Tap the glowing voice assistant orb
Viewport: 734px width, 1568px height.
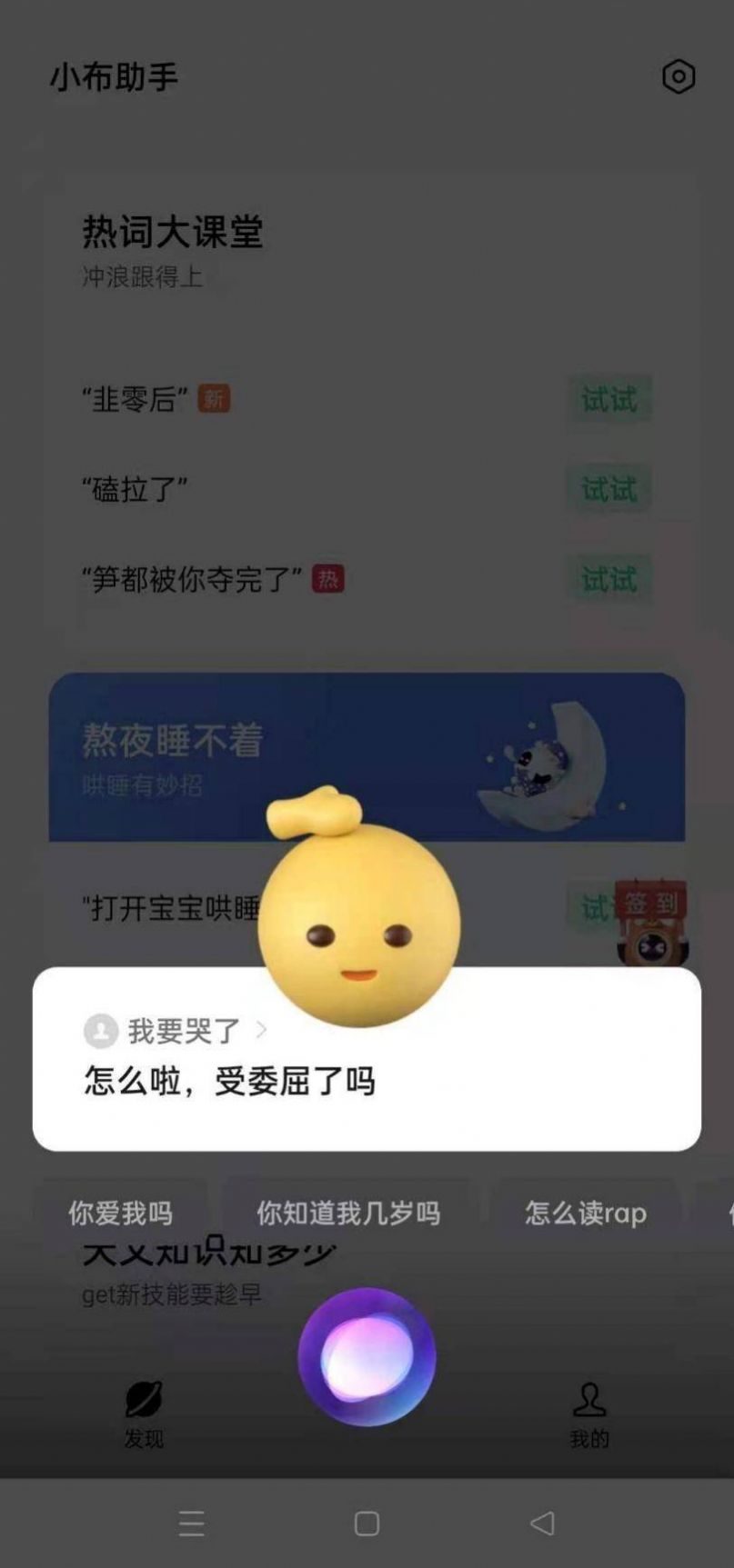click(367, 1356)
